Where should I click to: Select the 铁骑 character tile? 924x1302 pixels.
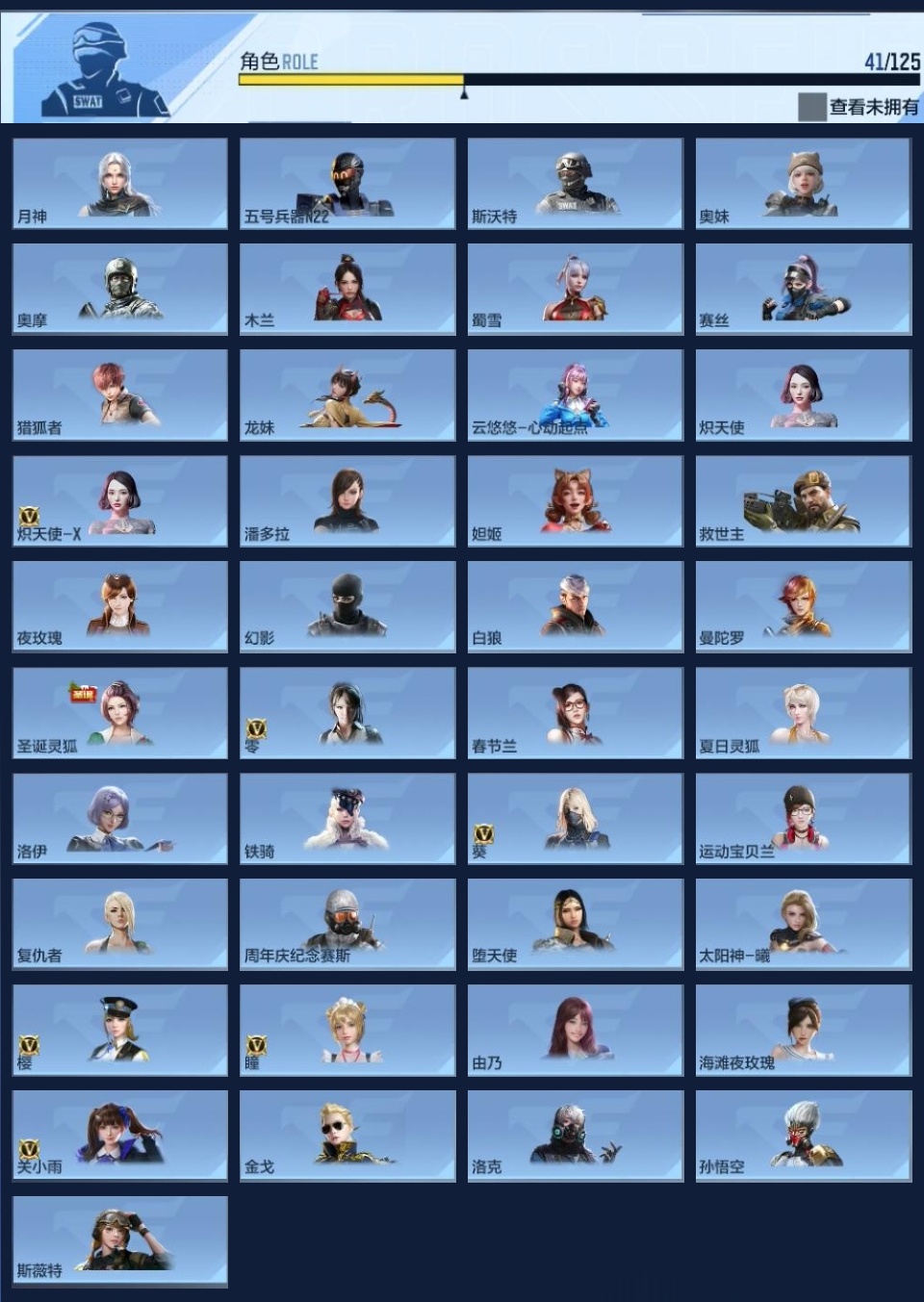point(347,818)
